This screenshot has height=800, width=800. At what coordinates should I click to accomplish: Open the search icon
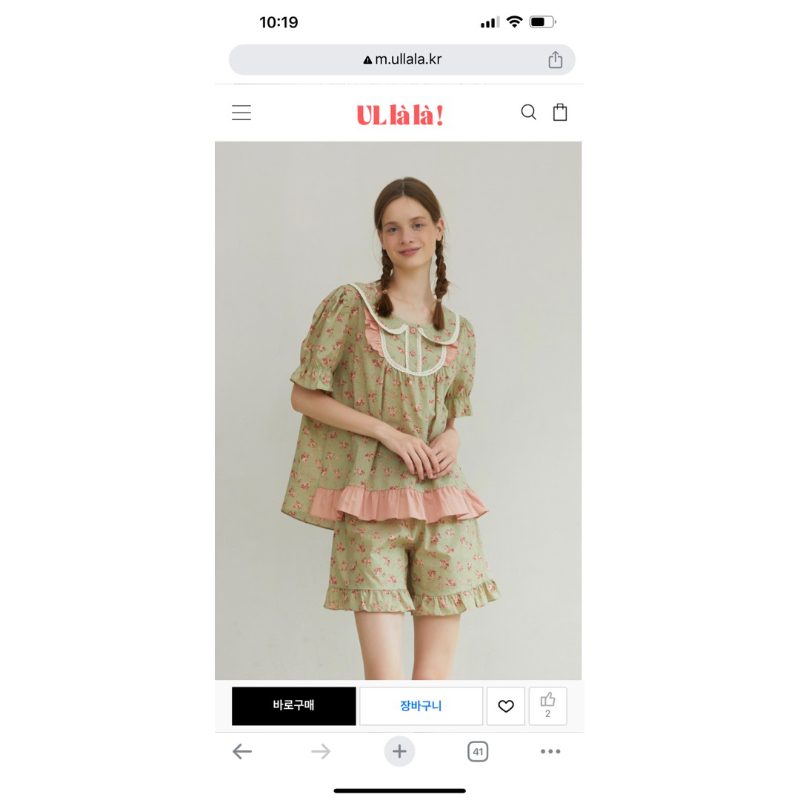pos(528,113)
